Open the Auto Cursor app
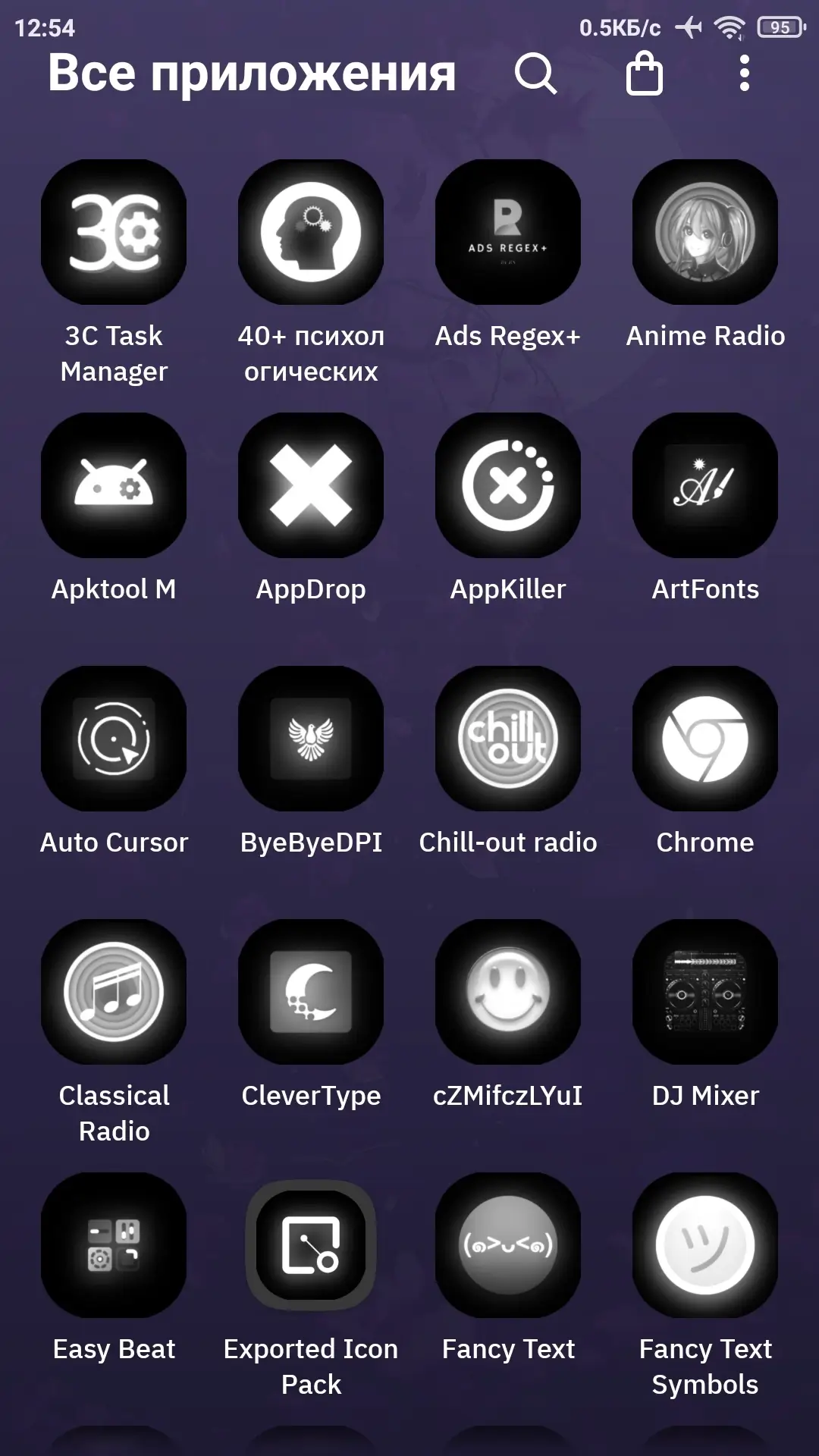 114,739
